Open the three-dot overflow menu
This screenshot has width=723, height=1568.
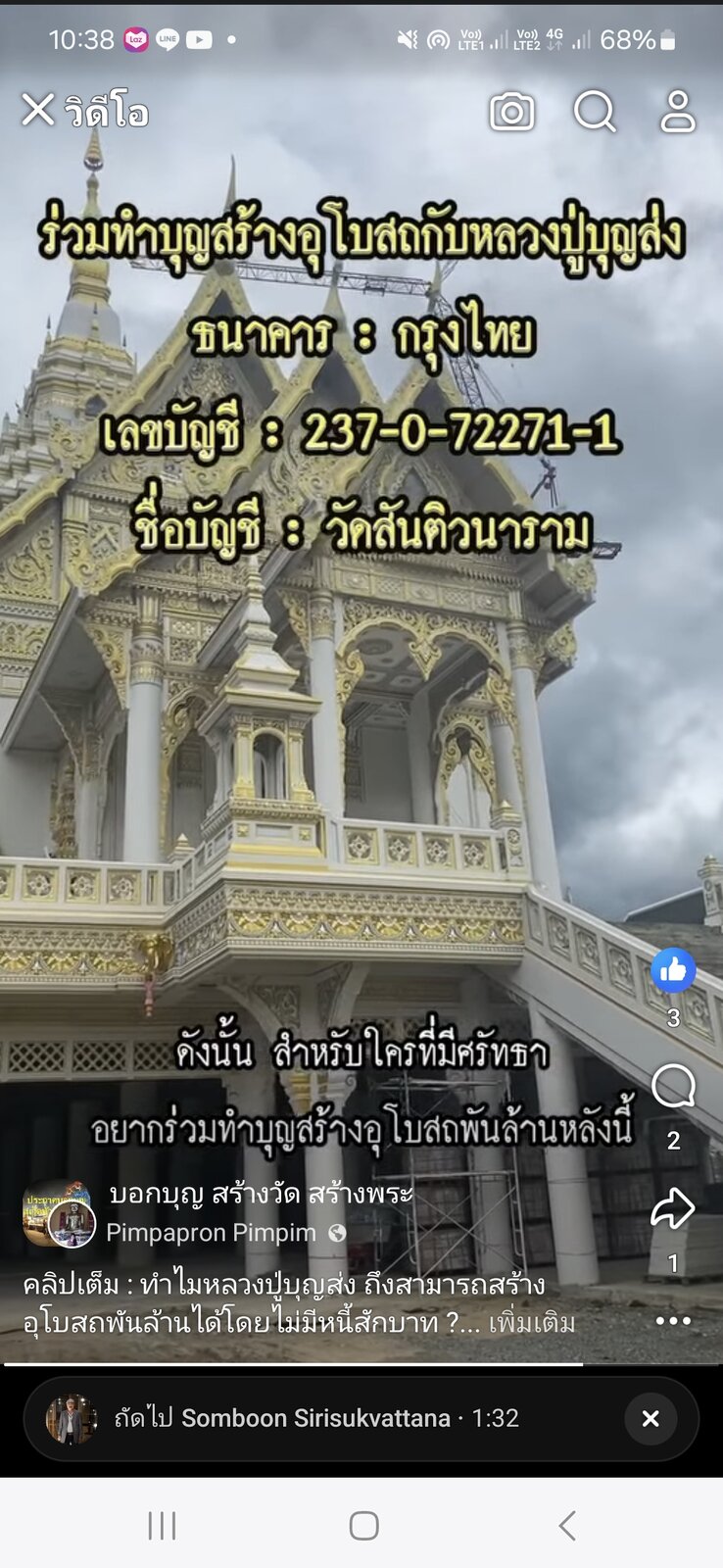click(x=673, y=1320)
